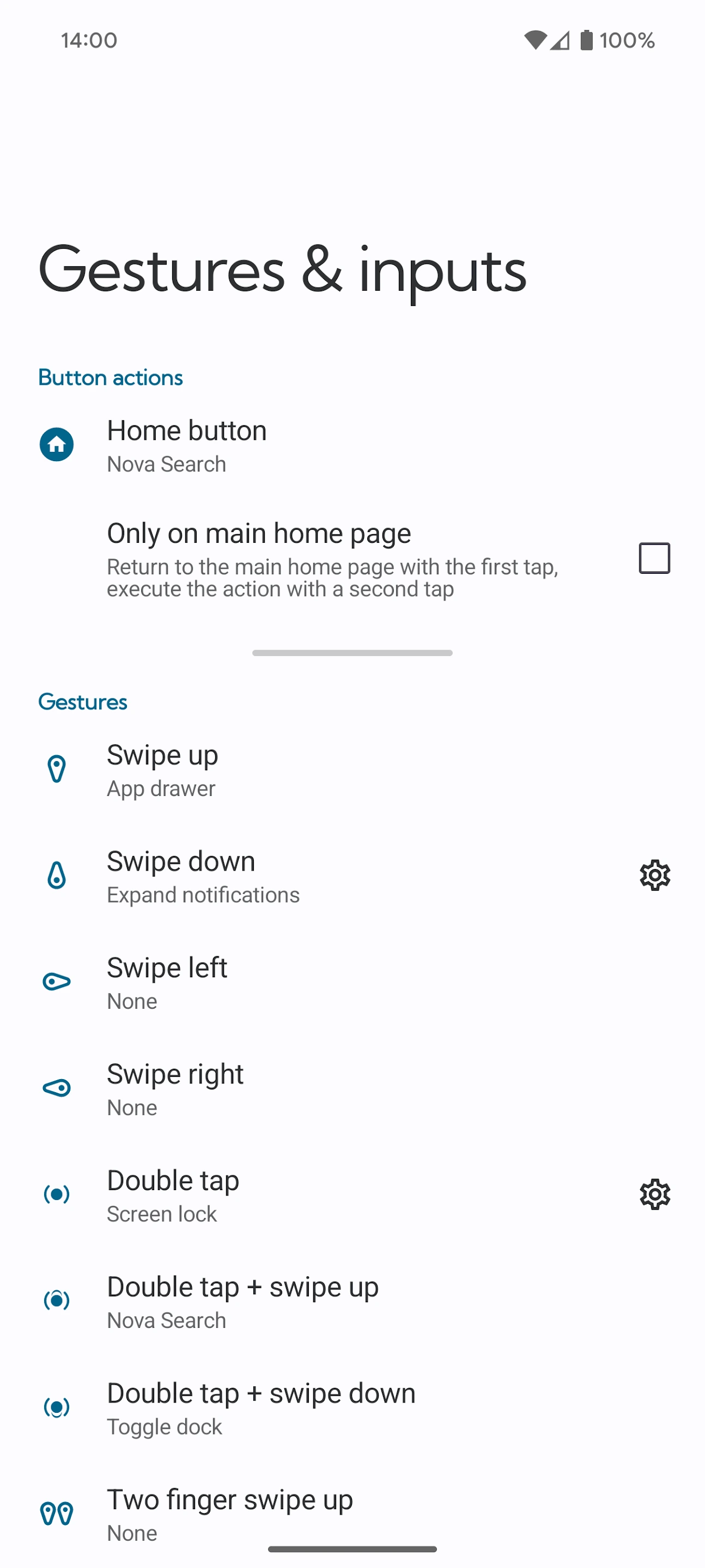Viewport: 705px width, 1568px height.
Task: Open the Double tap gesture setting
Action: [x=173, y=1195]
